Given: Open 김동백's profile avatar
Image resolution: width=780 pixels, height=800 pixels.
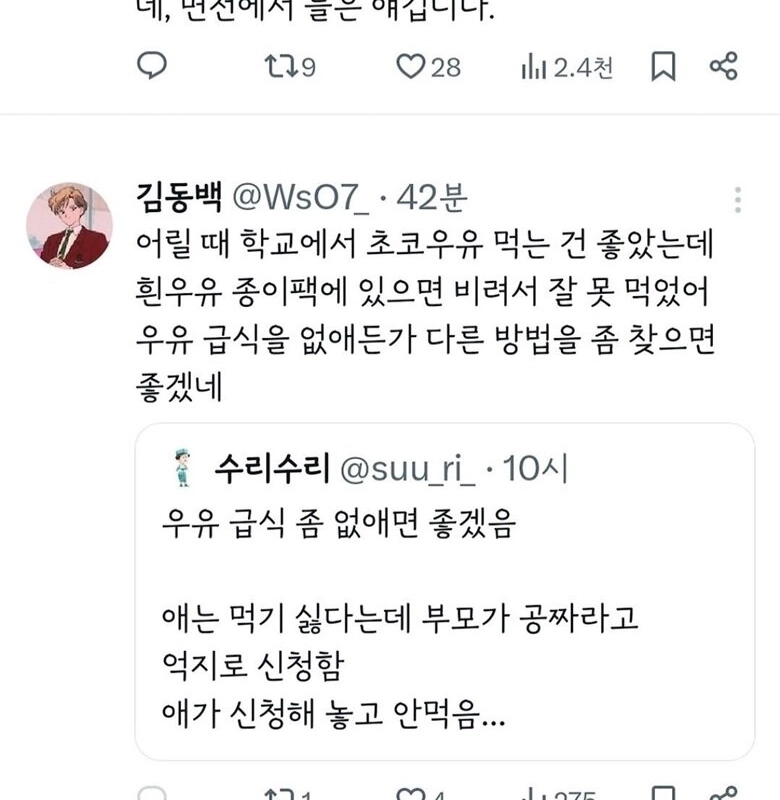Looking at the screenshot, I should point(69,226).
